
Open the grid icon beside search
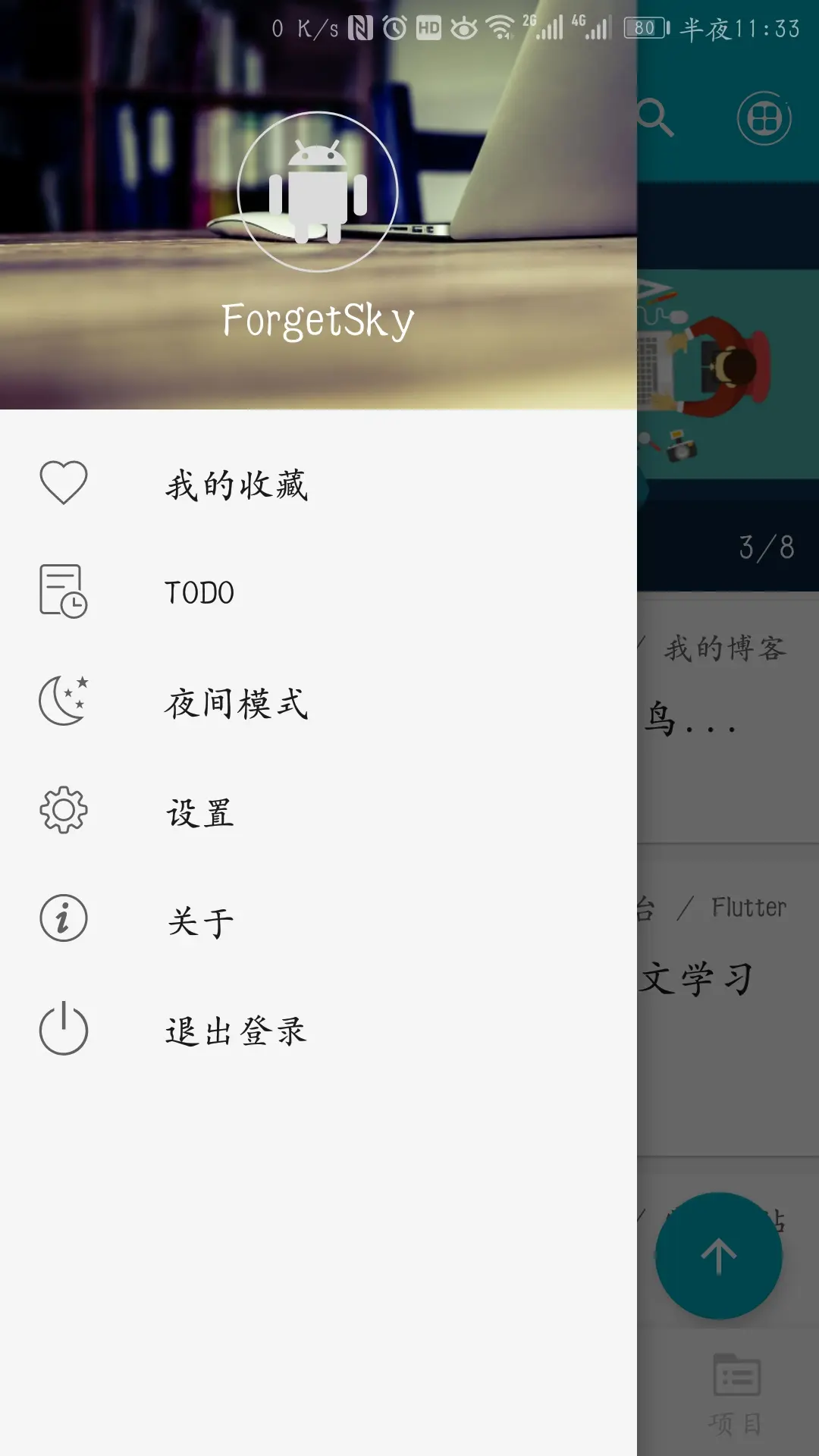point(764,118)
